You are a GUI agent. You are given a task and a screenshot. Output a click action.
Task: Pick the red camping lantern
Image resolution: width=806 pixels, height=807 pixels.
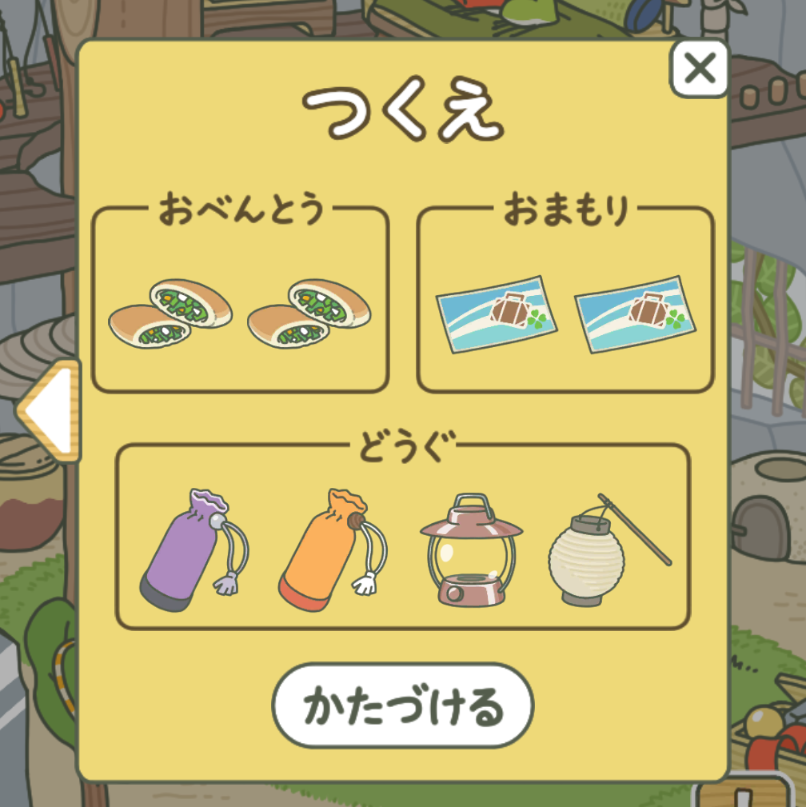click(x=471, y=549)
